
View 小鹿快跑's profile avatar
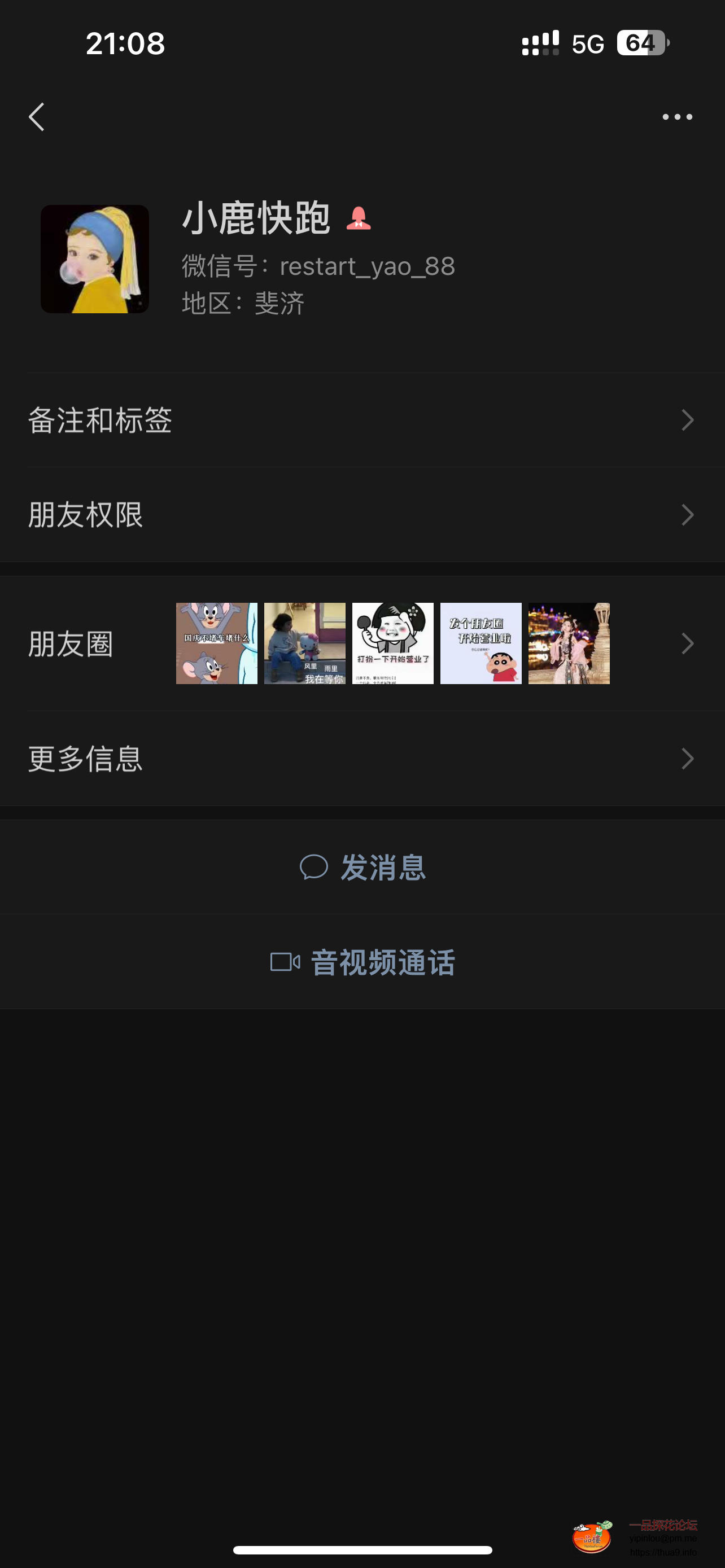tap(95, 259)
